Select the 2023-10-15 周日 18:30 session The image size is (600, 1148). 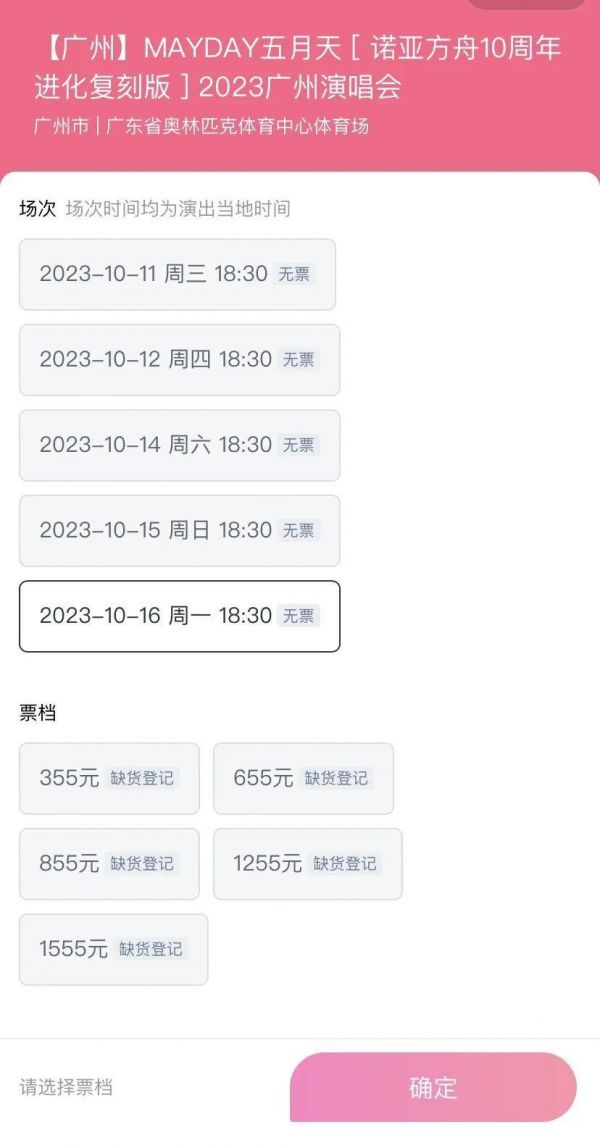(x=179, y=531)
